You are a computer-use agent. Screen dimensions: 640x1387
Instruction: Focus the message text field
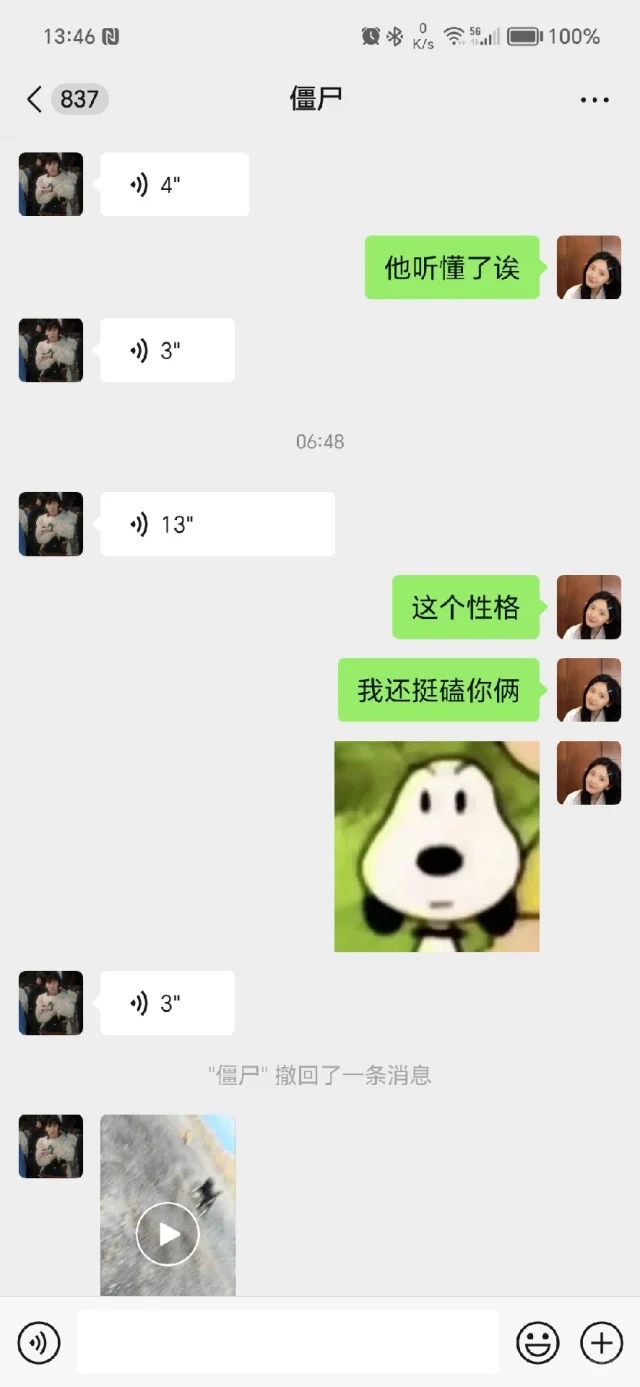point(288,1342)
